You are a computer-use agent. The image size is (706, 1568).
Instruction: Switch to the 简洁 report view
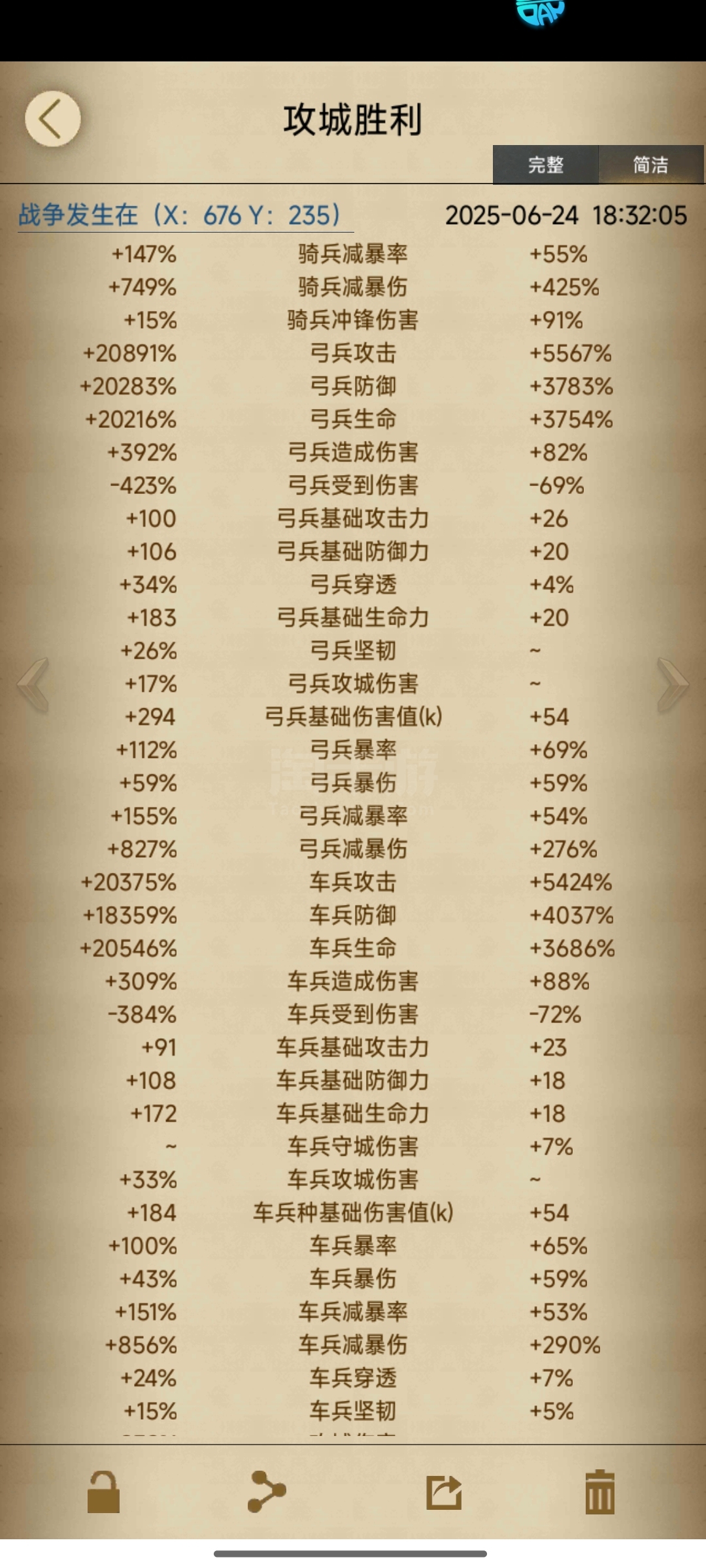pyautogui.click(x=651, y=165)
